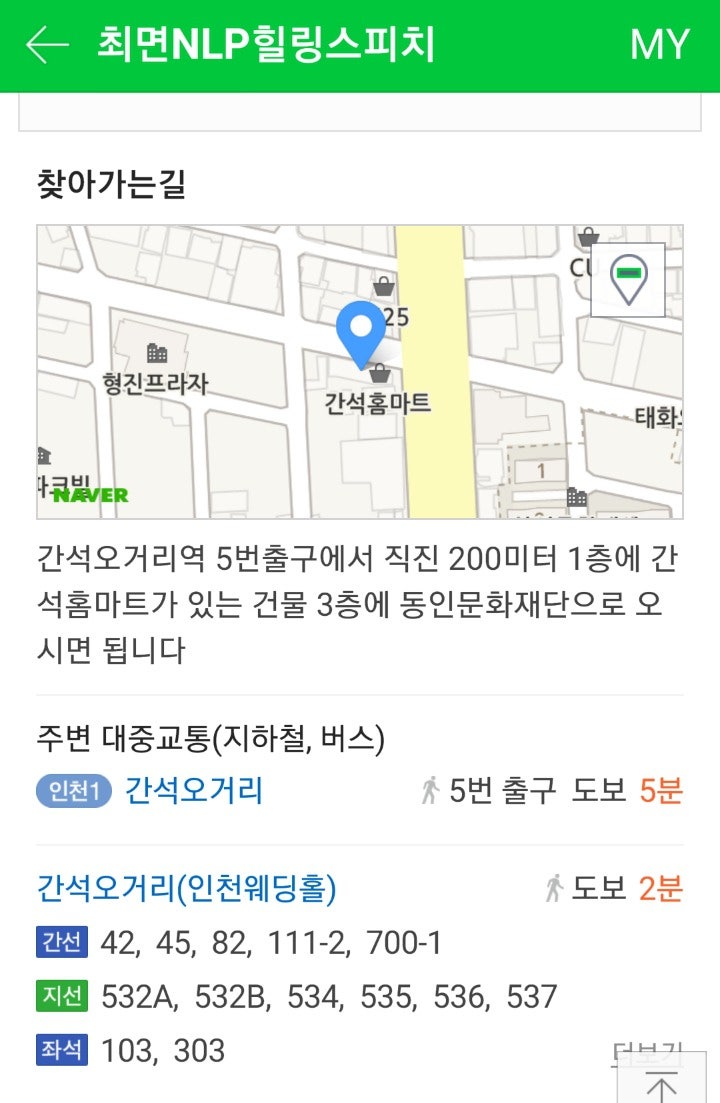The height and width of the screenshot is (1103, 720).
Task: Jump to top with the arrow button
Action: pyautogui.click(x=661, y=1083)
